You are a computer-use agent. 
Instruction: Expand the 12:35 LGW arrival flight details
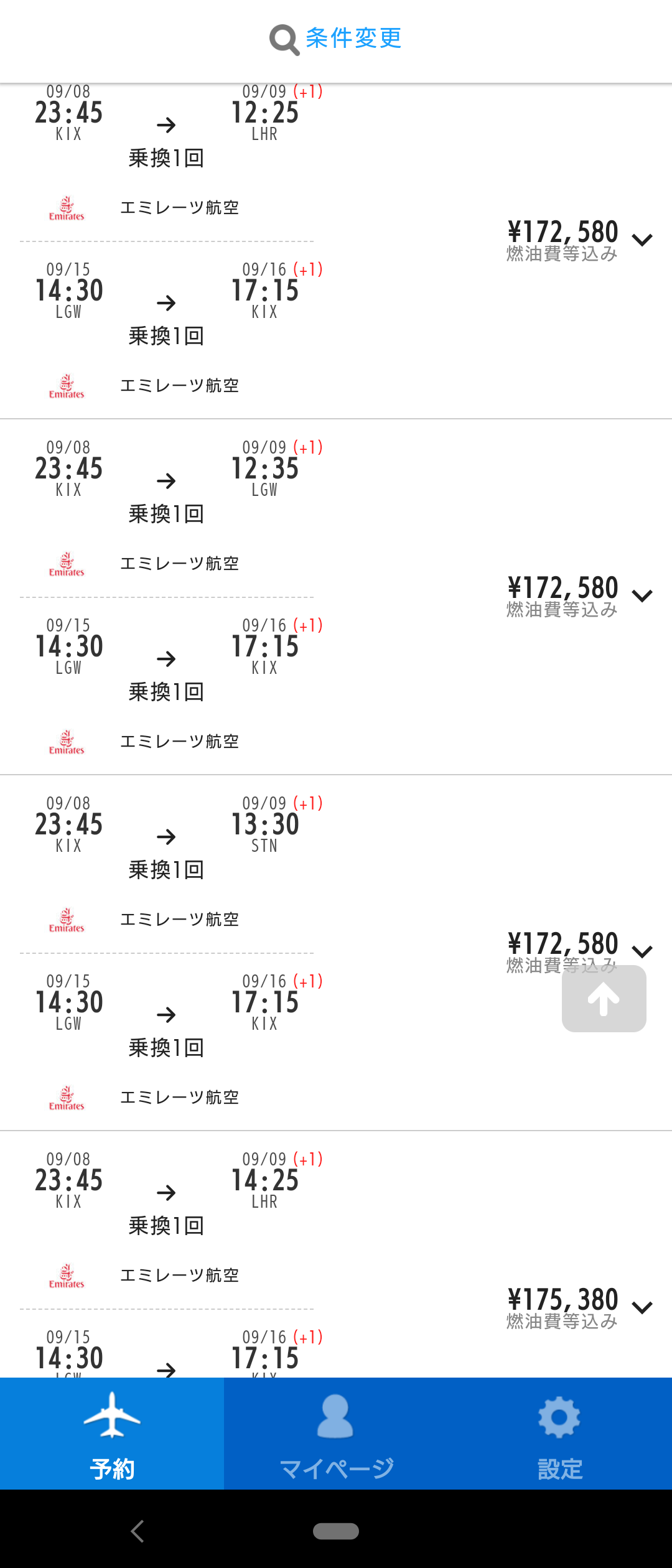point(642,596)
